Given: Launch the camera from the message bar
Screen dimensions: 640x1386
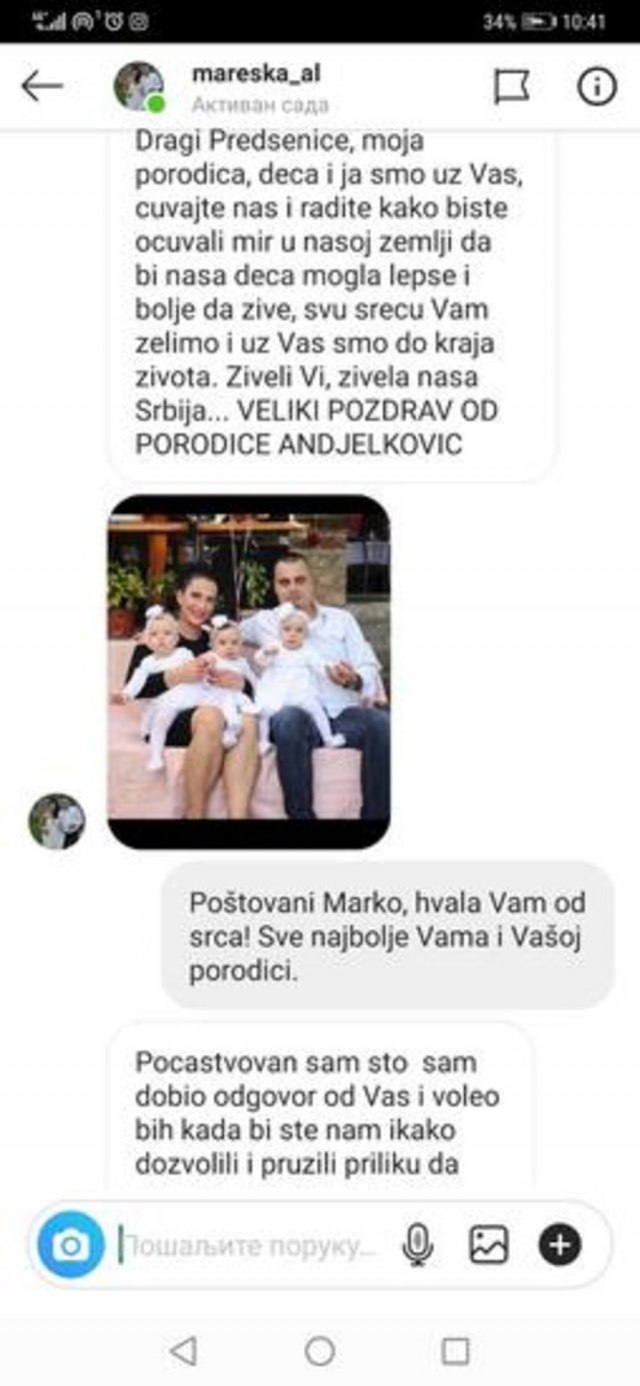Looking at the screenshot, I should click(x=71, y=1245).
